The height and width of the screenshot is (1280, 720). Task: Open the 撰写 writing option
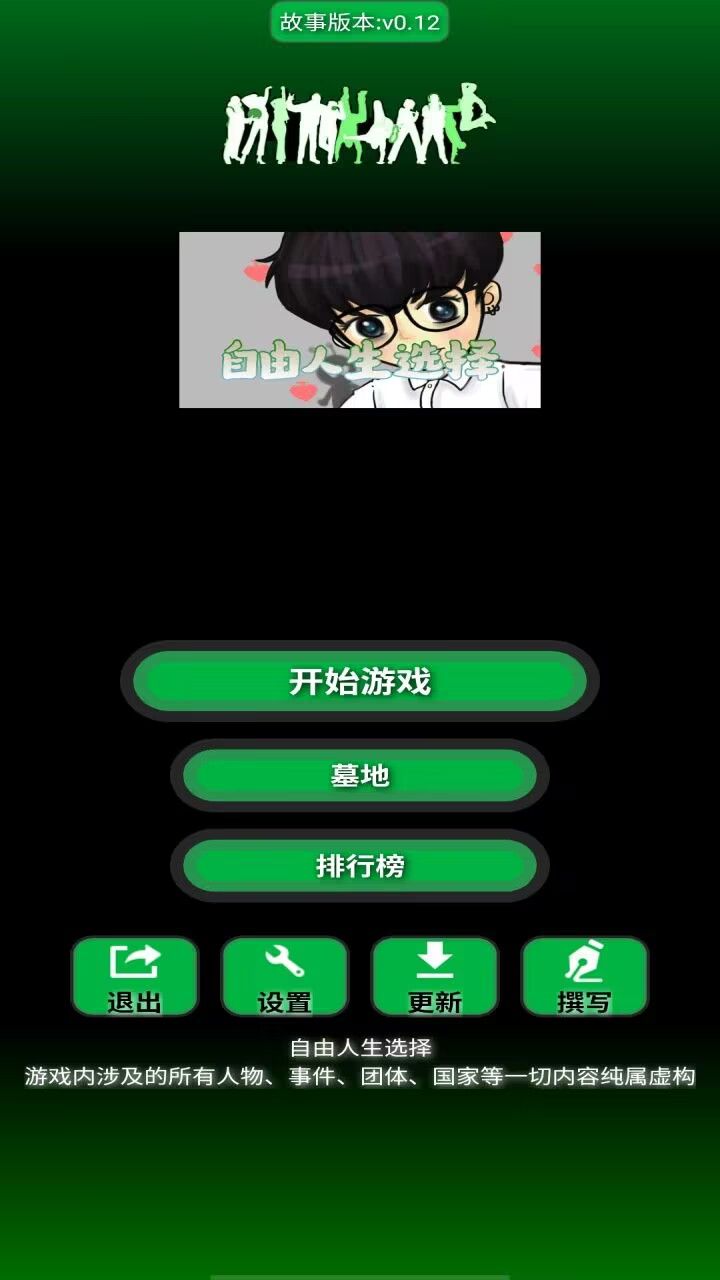585,977
